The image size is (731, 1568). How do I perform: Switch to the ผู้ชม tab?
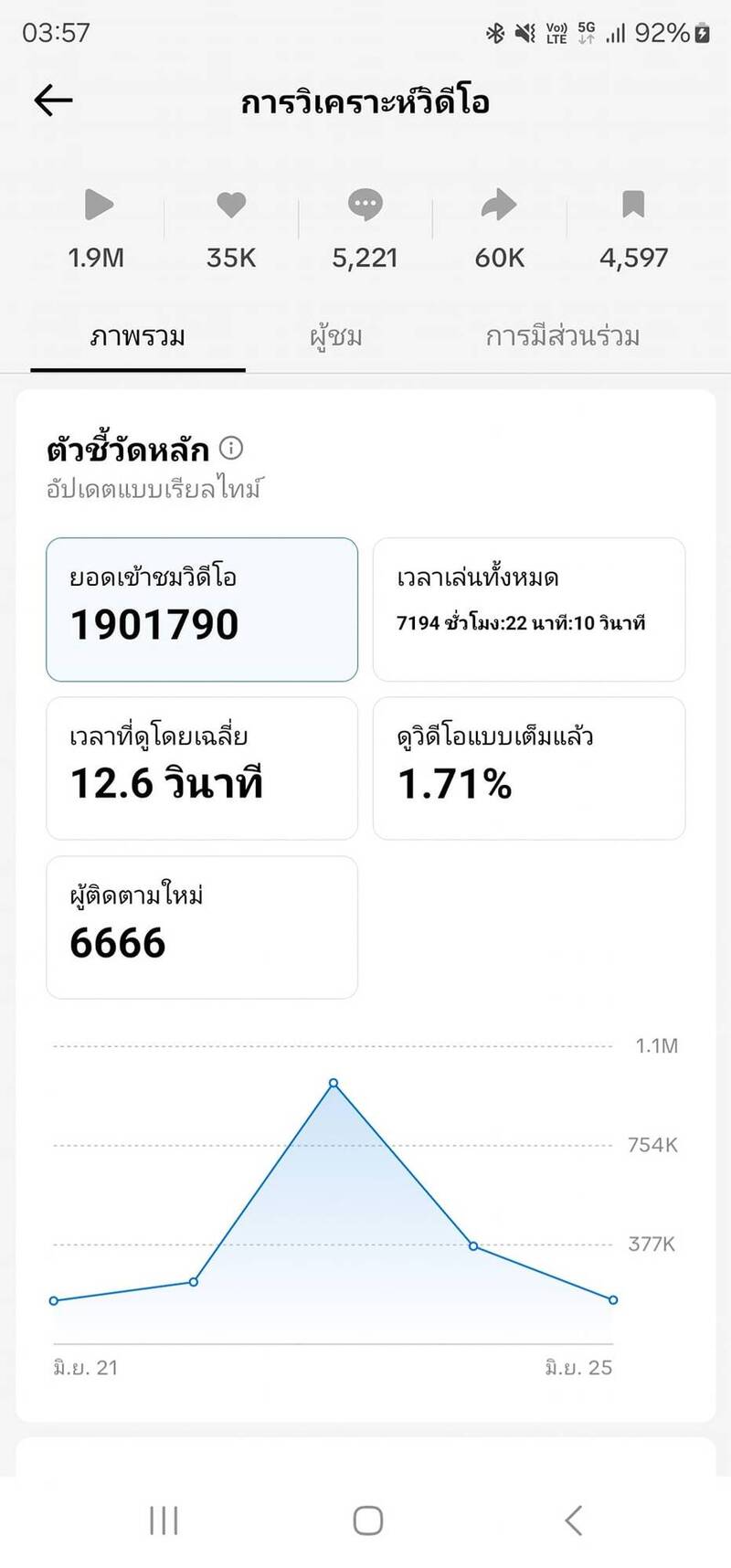tap(336, 336)
